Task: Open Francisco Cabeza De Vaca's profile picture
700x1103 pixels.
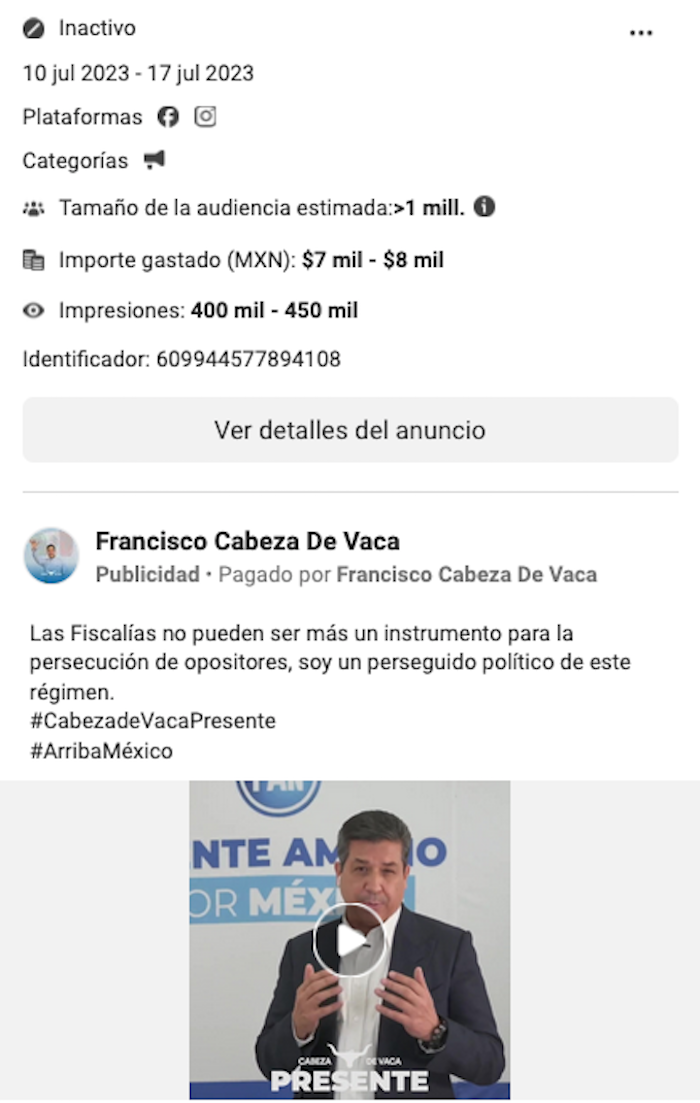Action: (x=51, y=556)
